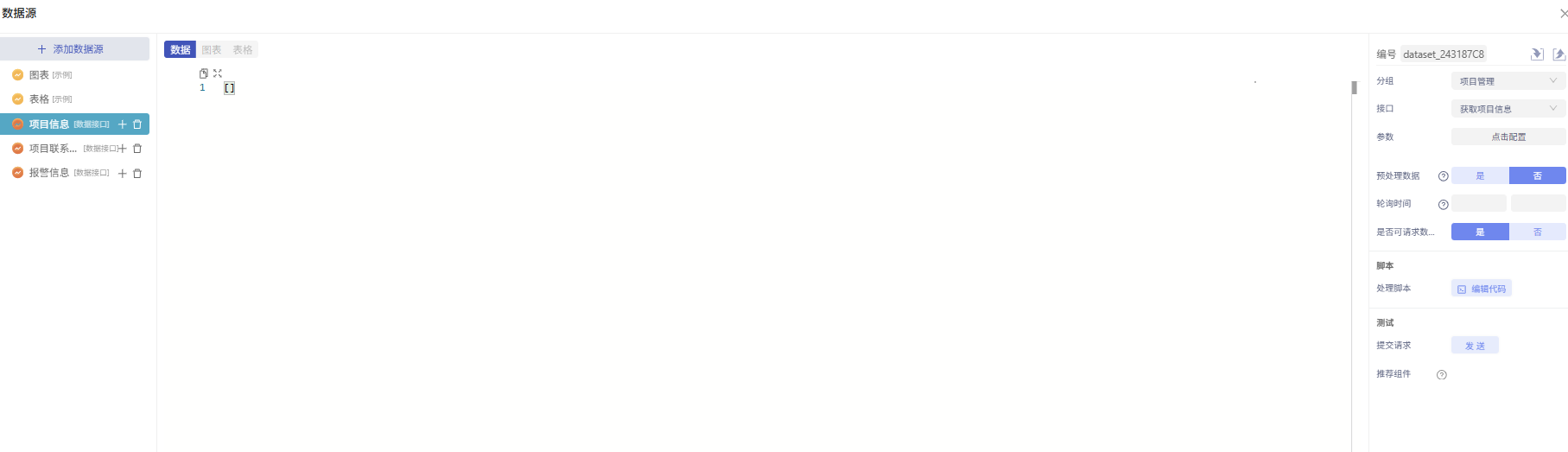Screen dimensions: 1568x452
Task: Tap 点击配置 to configure parameters
Action: point(1508,137)
